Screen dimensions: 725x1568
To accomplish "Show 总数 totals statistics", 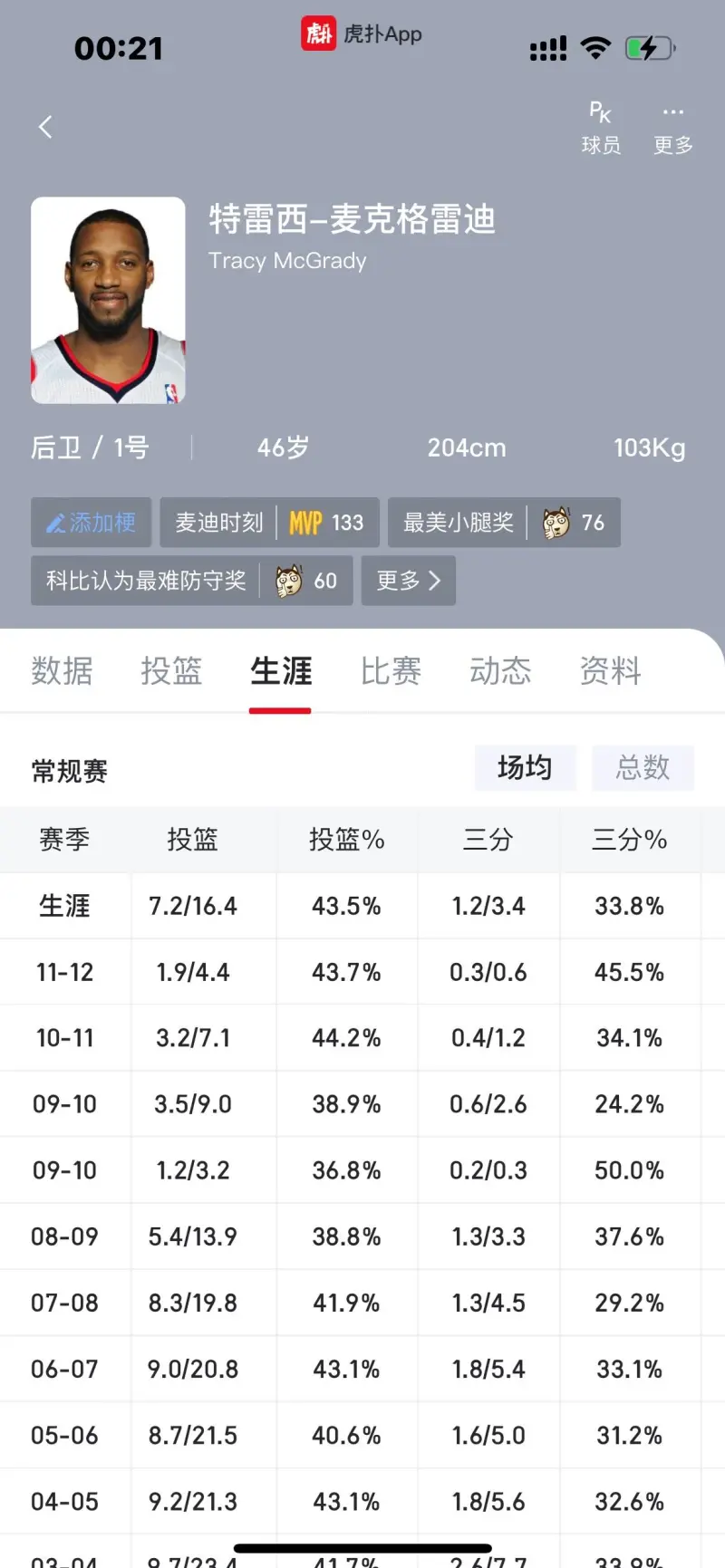I will pyautogui.click(x=643, y=768).
